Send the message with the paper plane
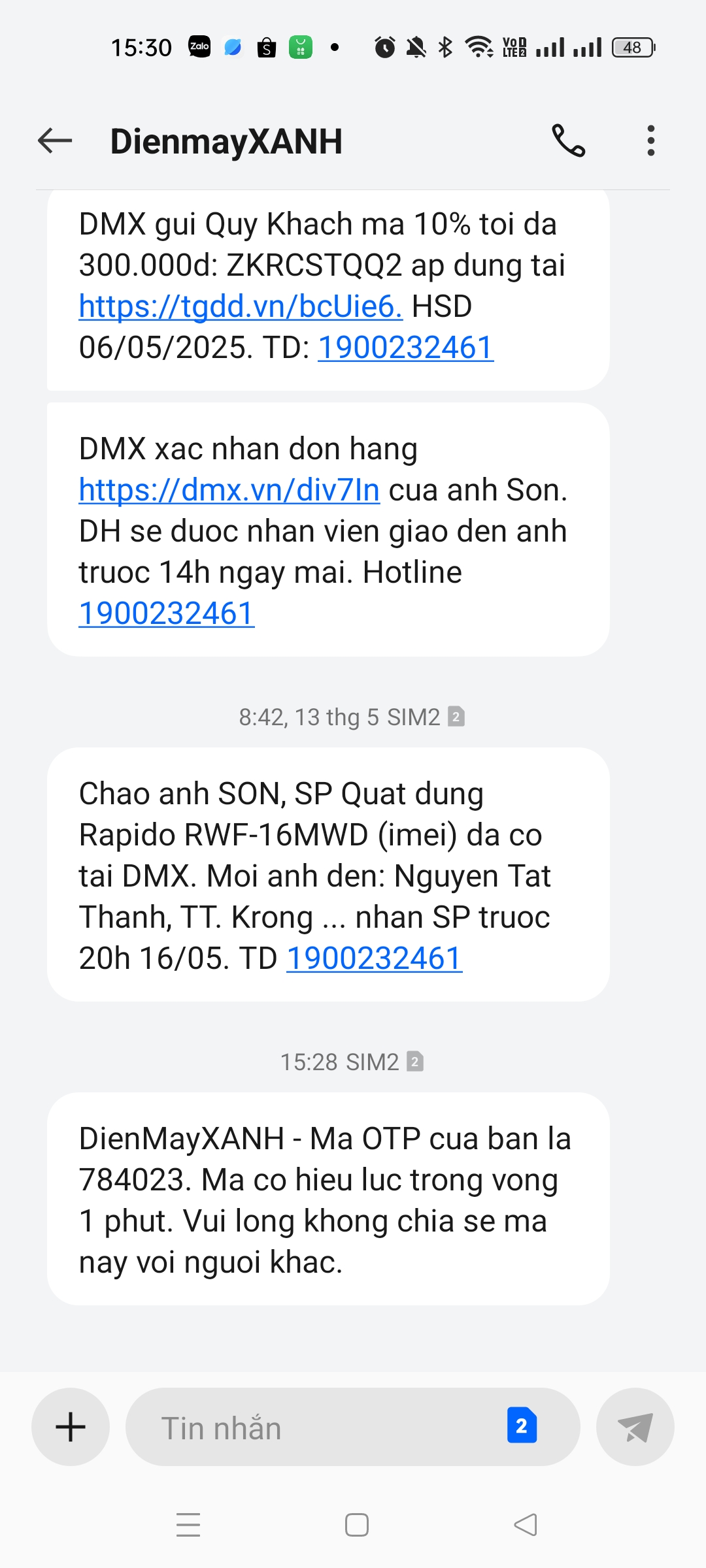The image size is (706, 1568). tap(635, 1427)
